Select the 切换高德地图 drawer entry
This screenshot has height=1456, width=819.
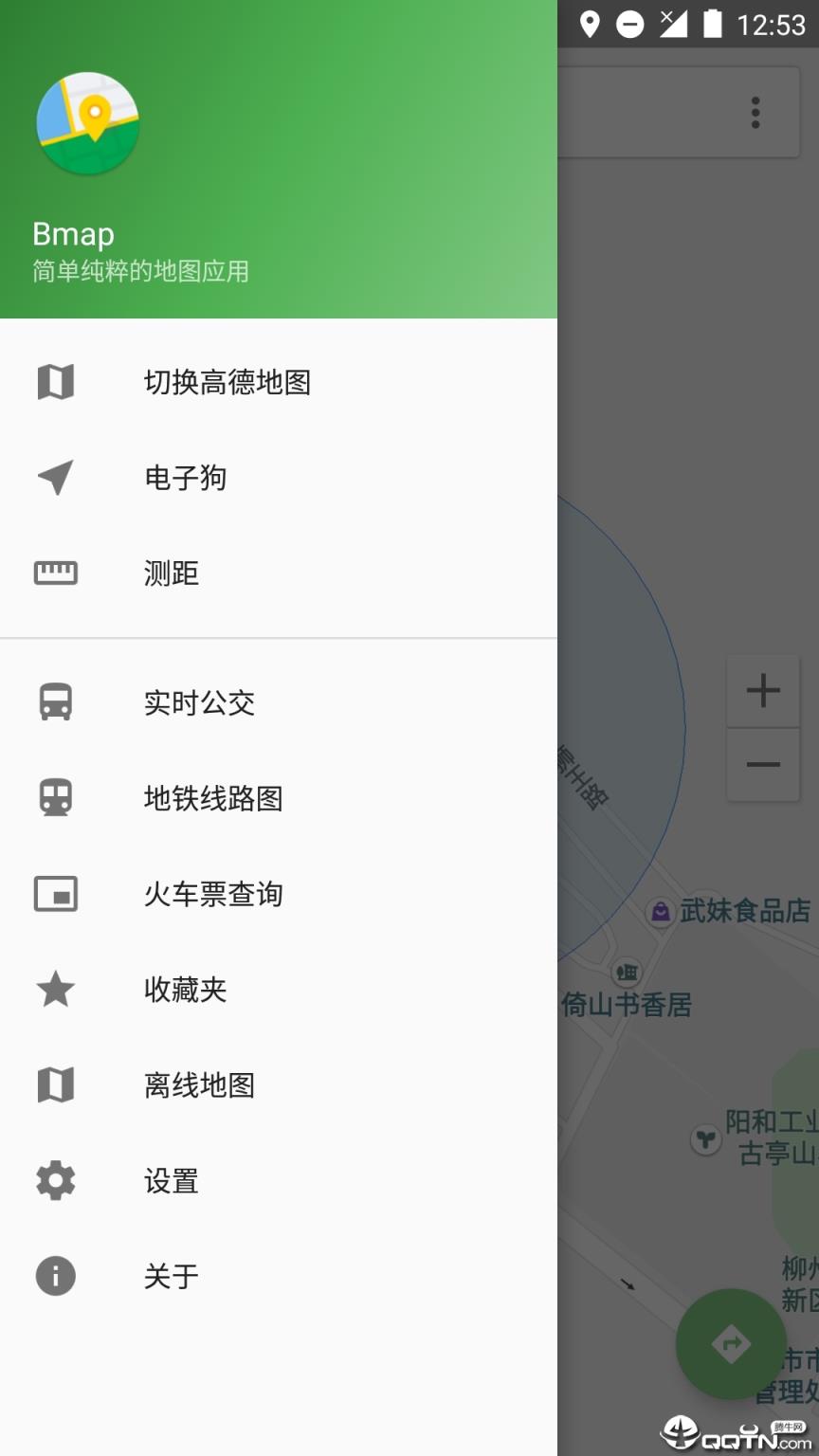click(227, 382)
